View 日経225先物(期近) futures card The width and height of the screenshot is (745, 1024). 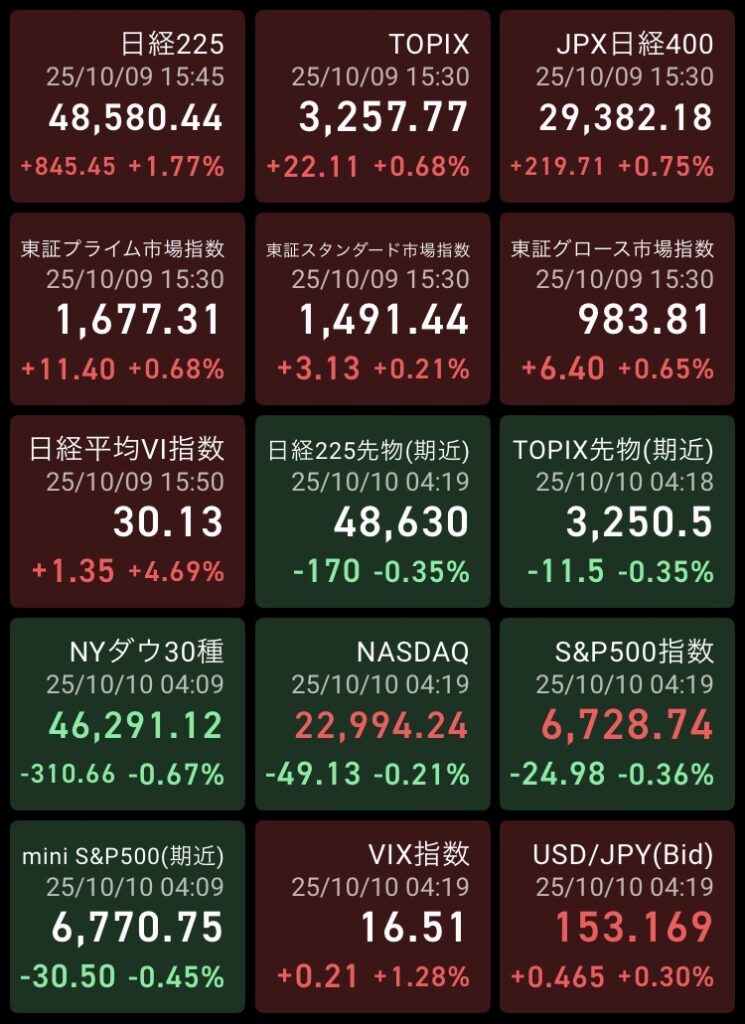pos(373,511)
